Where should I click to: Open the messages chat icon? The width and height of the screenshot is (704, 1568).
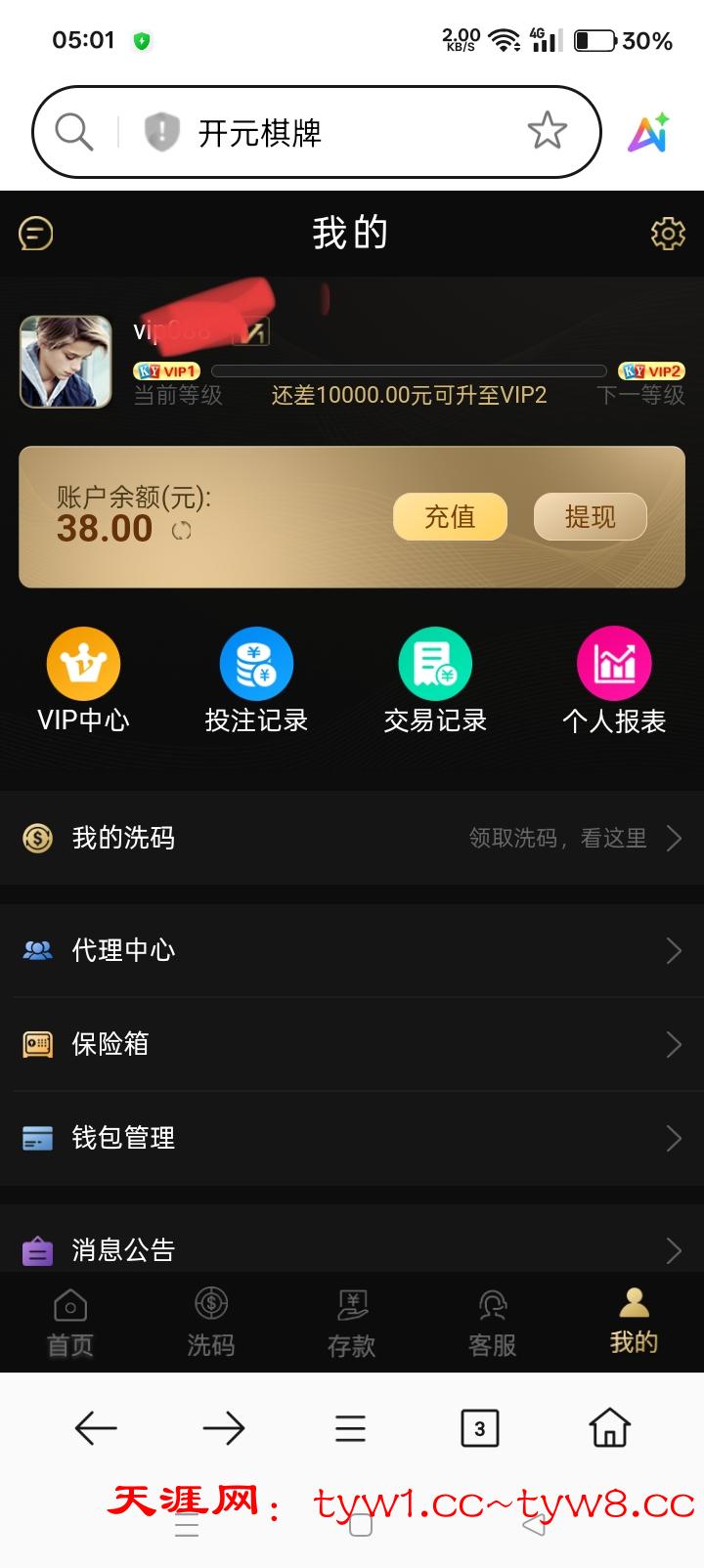[x=36, y=234]
